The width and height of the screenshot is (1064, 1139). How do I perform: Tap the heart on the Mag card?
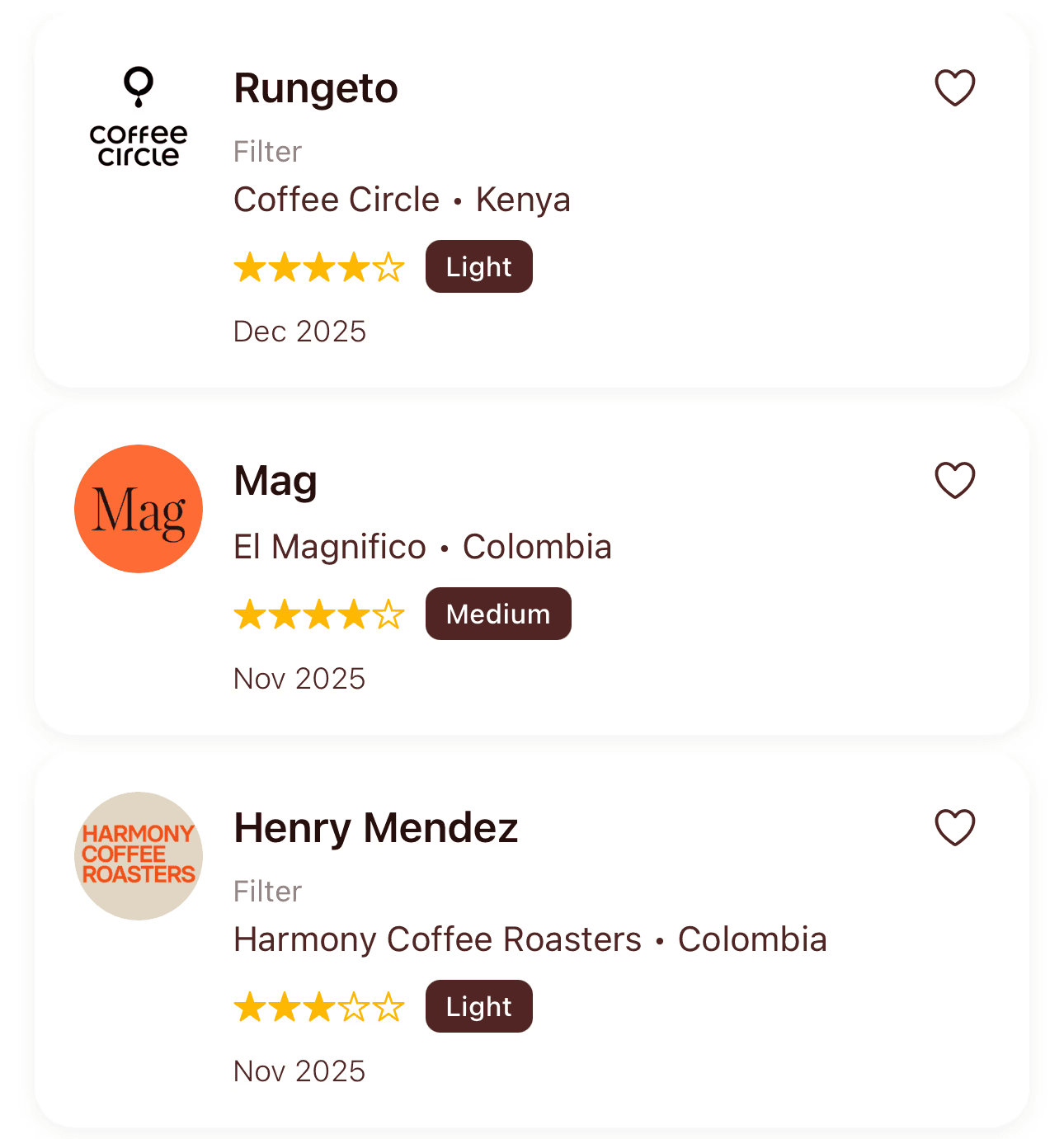[x=954, y=480]
